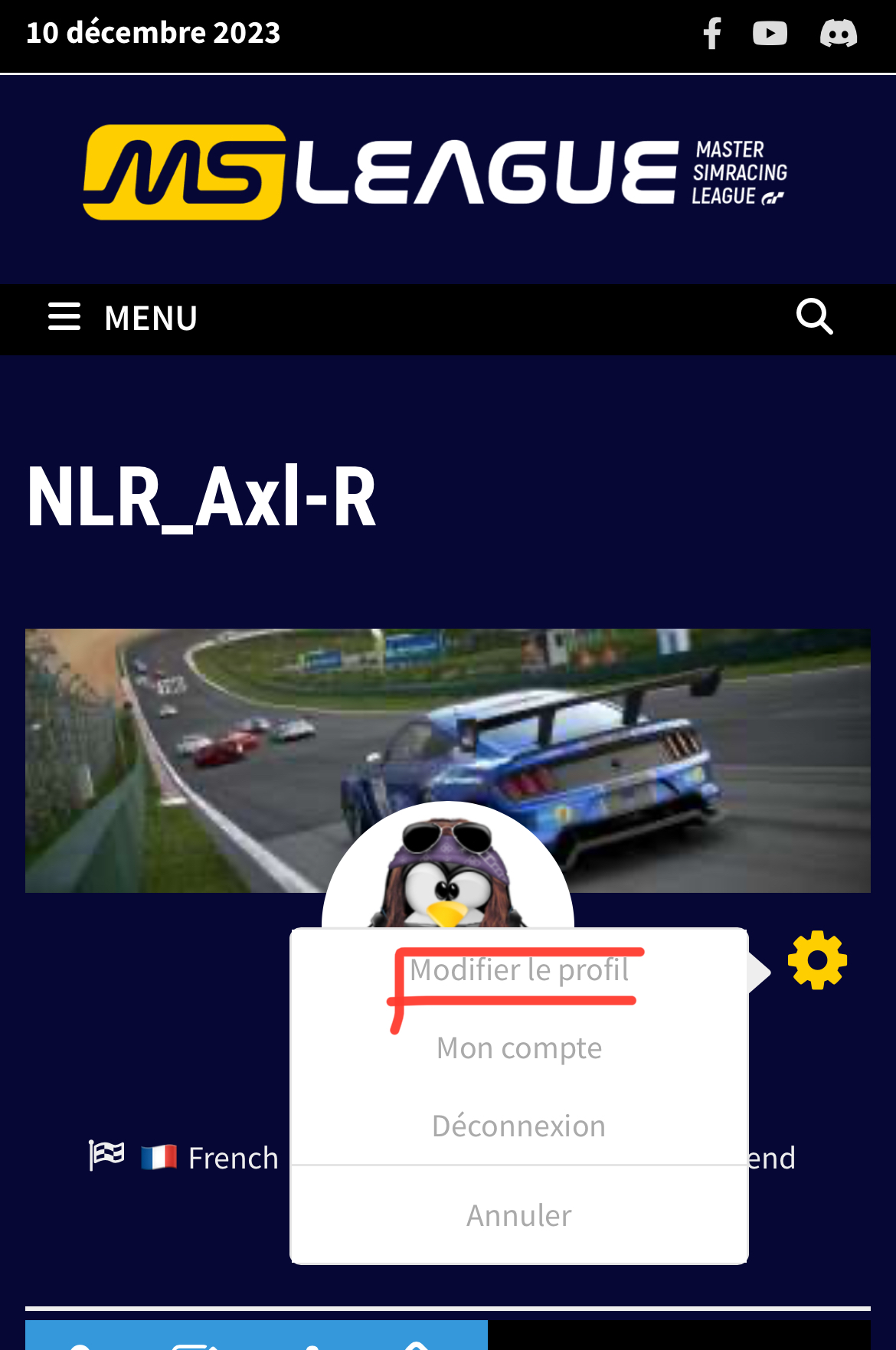Choose Mon compte option

click(518, 1048)
